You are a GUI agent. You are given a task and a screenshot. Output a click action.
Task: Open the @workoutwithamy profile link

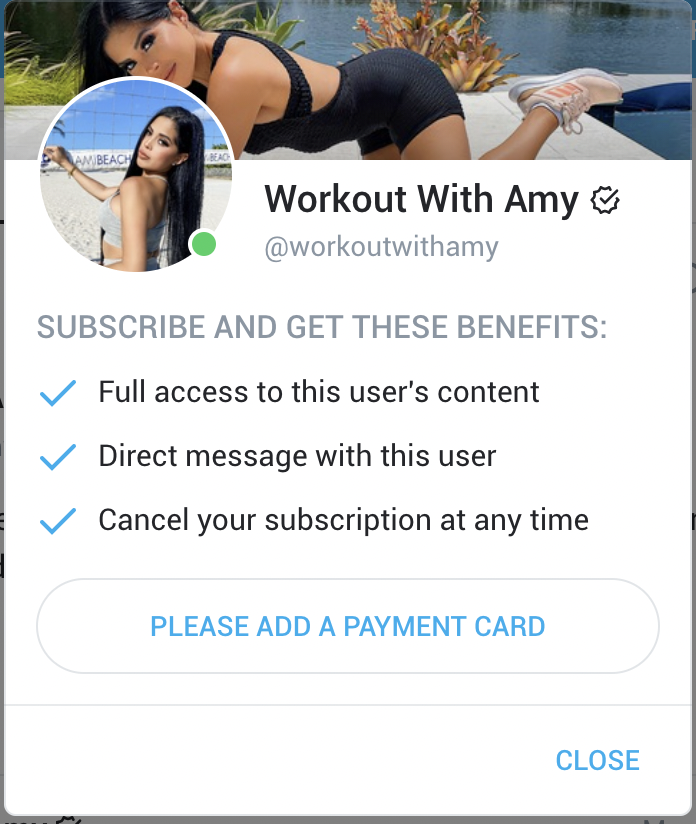tap(381, 247)
